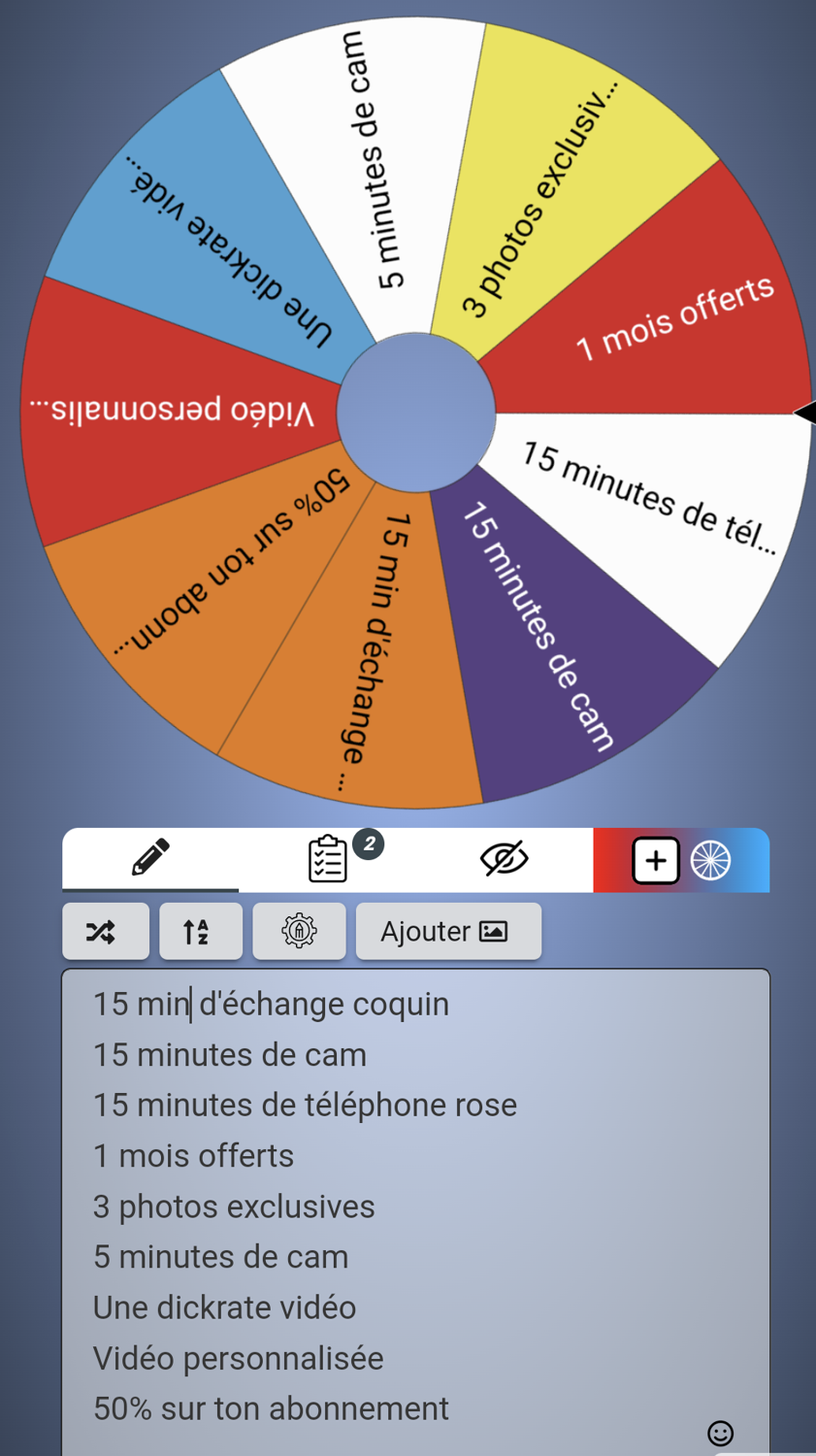Open the emoji picker smiley
Viewport: 816px width, 1456px height.
(x=720, y=1433)
